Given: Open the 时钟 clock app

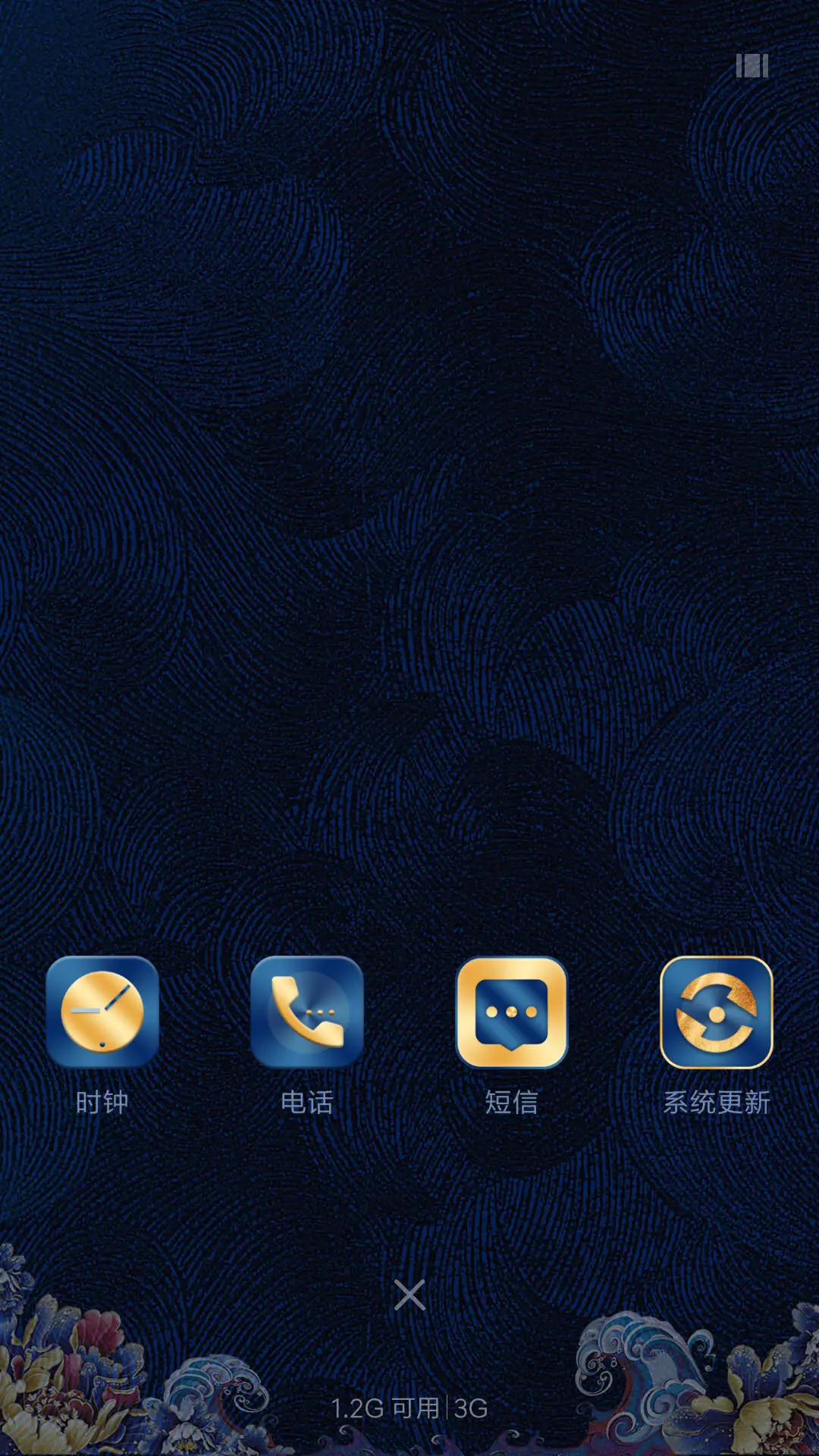Looking at the screenshot, I should point(102,1012).
